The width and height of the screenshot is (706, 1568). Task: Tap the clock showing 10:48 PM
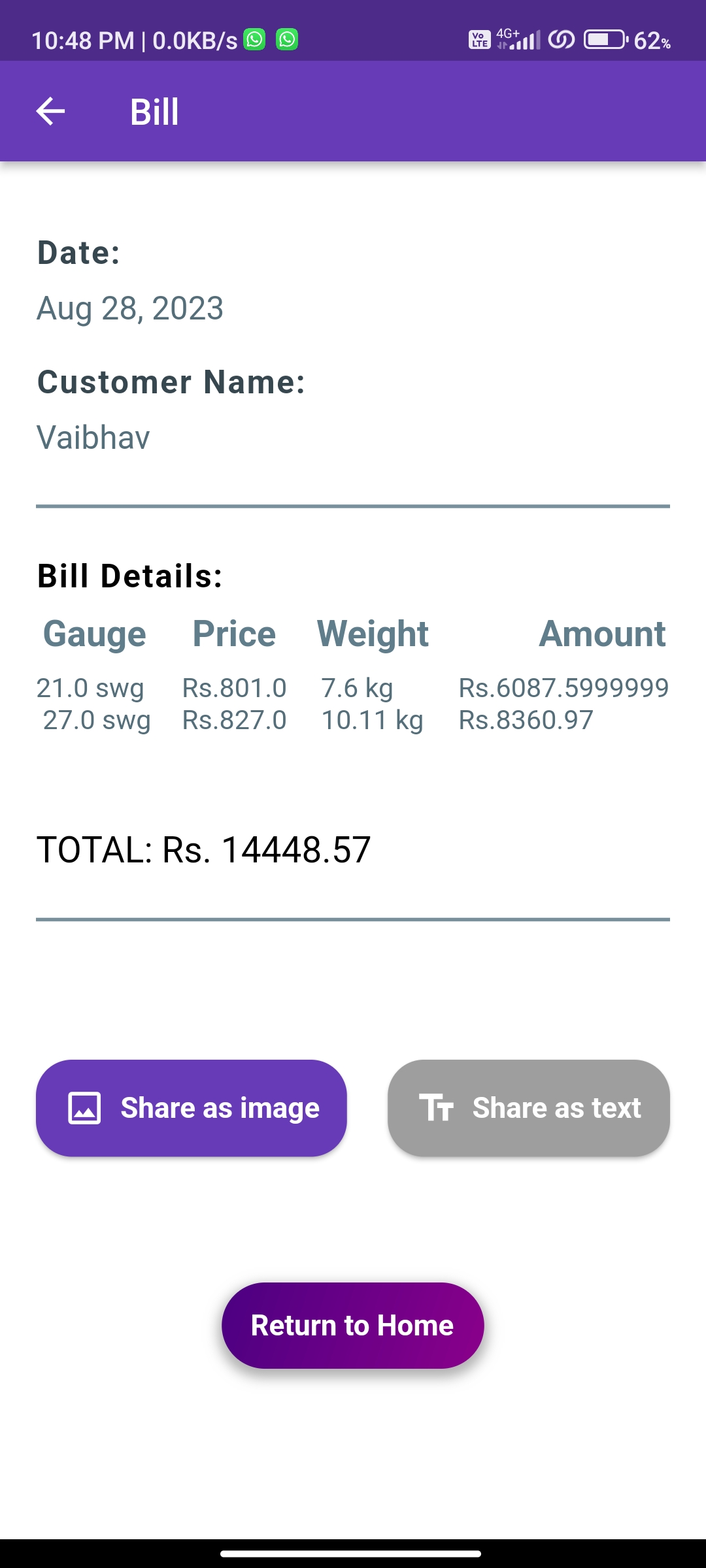82,41
